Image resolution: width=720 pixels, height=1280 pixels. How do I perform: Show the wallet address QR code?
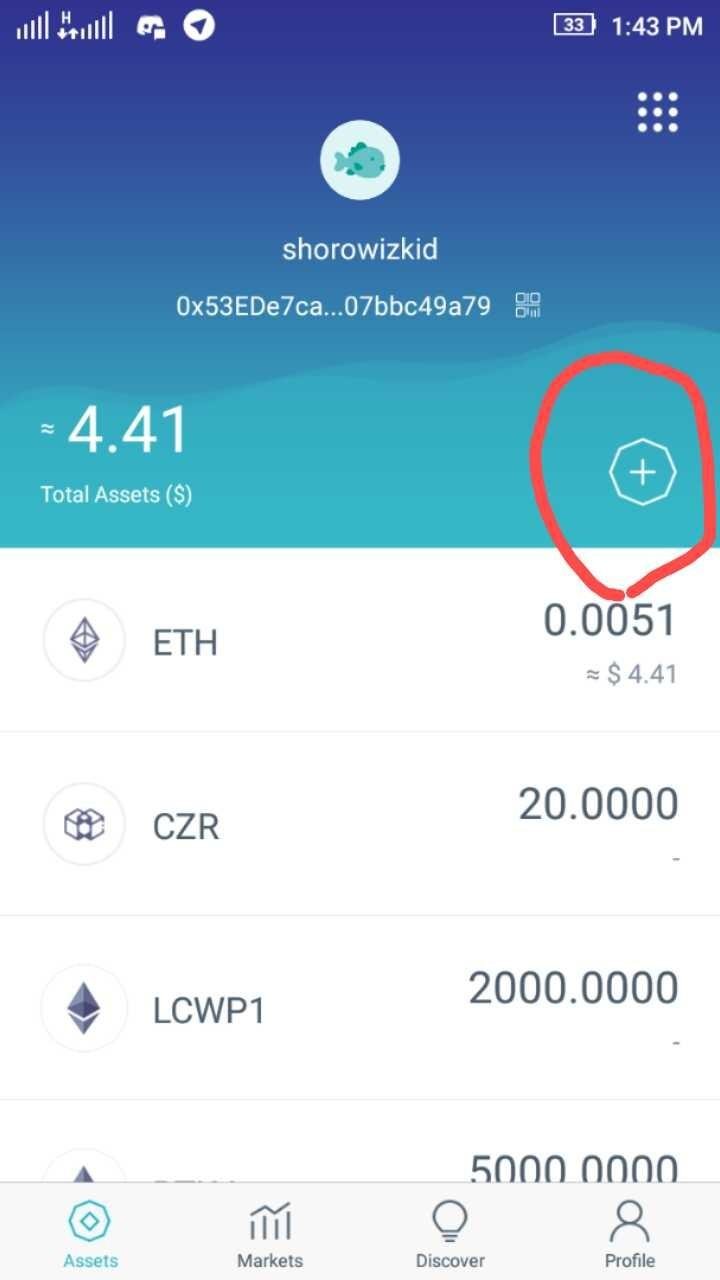(528, 305)
